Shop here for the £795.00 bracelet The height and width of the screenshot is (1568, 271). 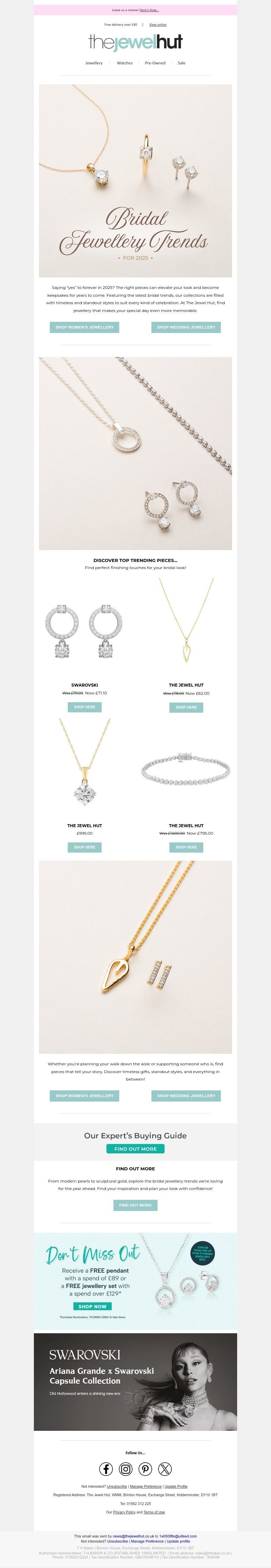[x=186, y=847]
